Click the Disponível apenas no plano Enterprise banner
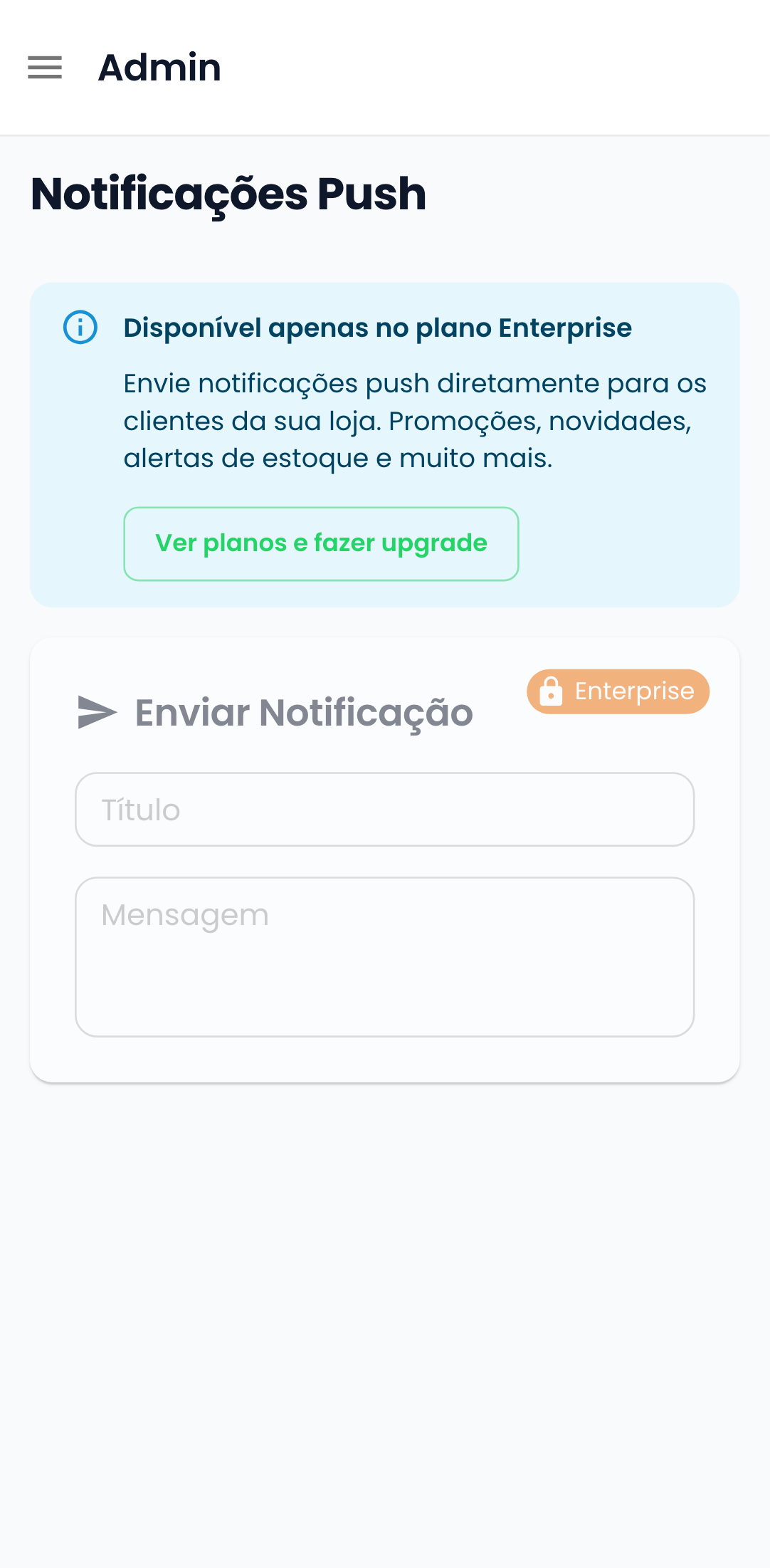Screen dimensions: 770x1568 377,328
